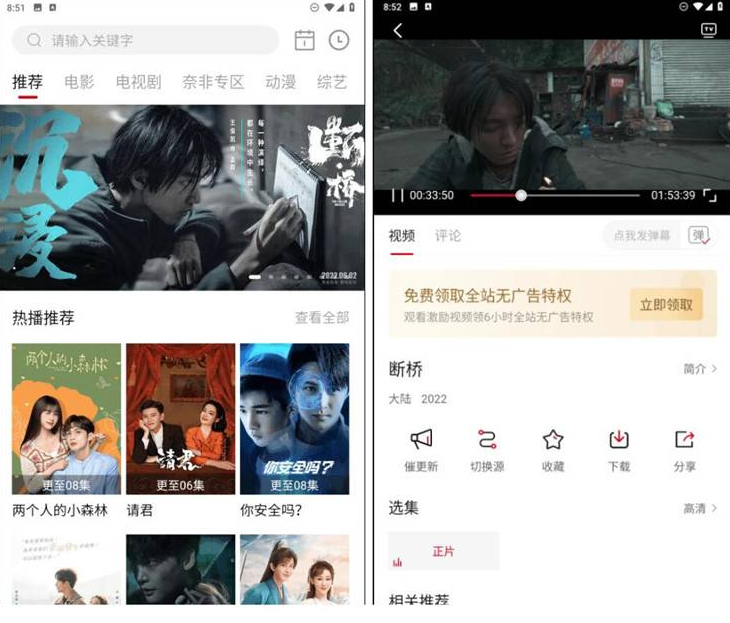The image size is (730, 623).
Task: Switch to the 评论 tab
Action: pos(448,236)
